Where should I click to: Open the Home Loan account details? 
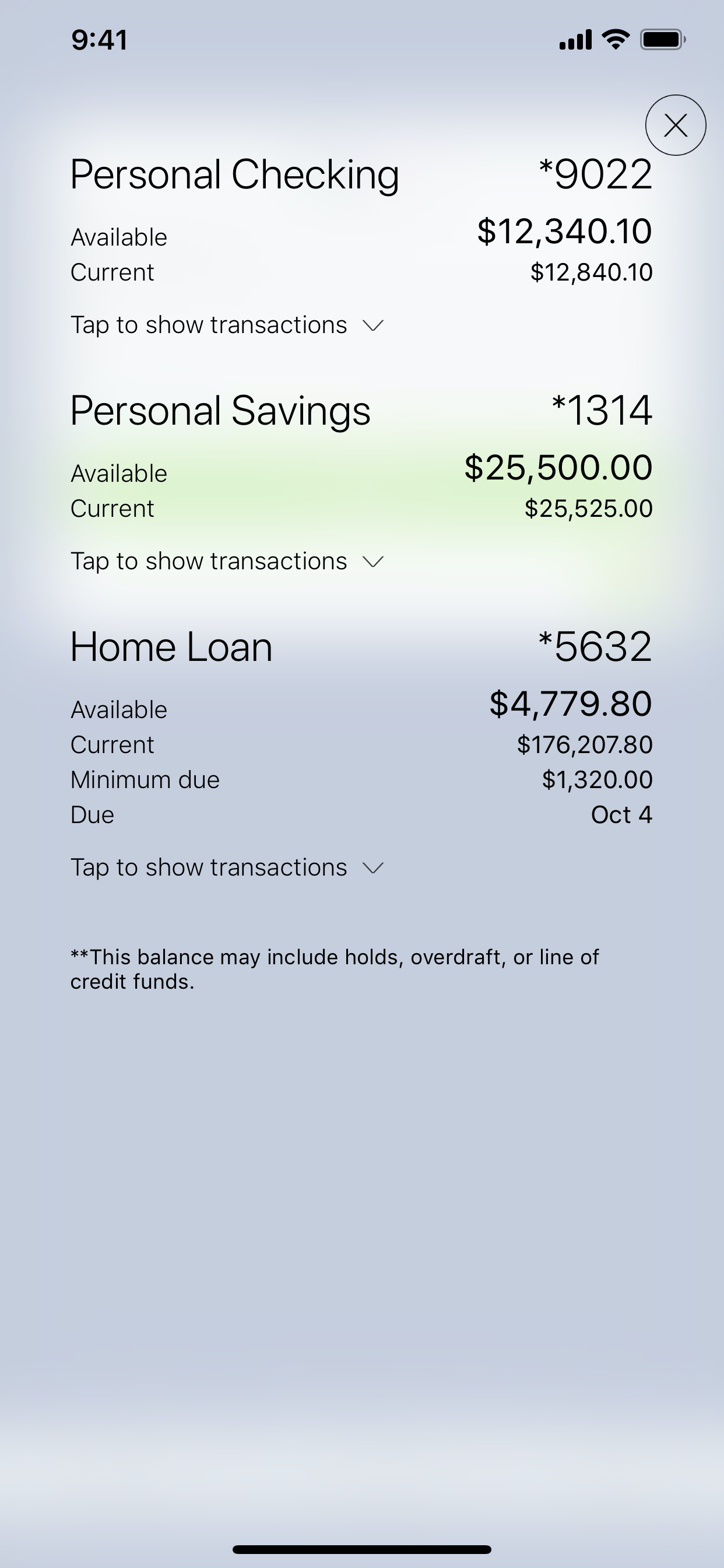click(x=171, y=646)
